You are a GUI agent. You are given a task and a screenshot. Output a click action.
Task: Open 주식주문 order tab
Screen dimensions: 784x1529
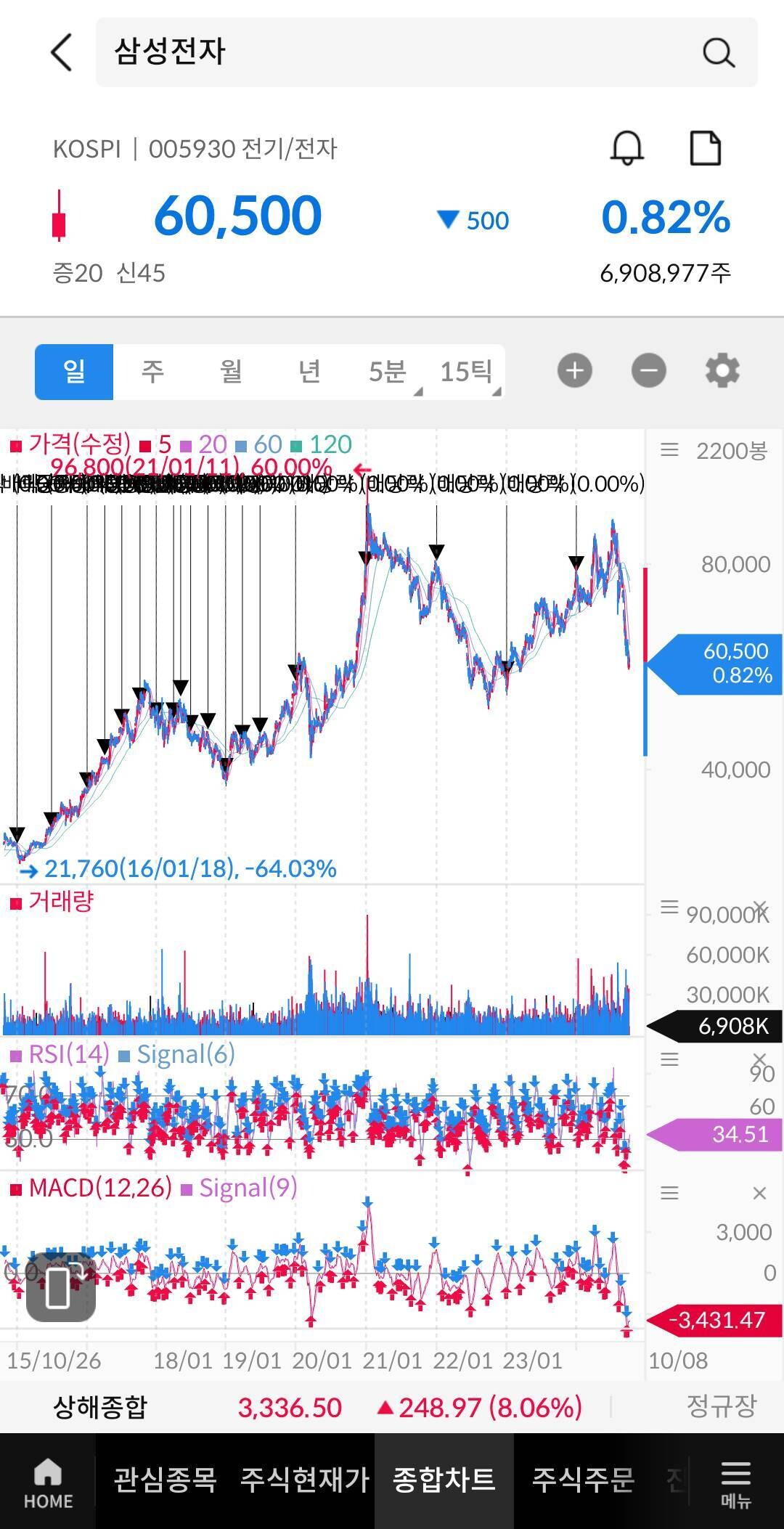click(583, 1480)
